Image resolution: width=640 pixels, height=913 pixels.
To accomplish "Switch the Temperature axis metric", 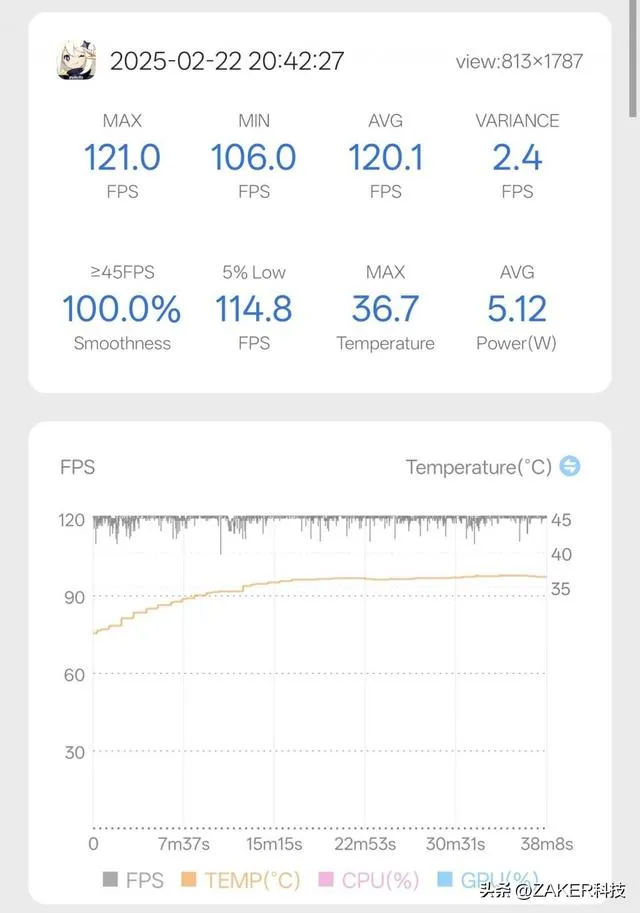I will click(570, 466).
